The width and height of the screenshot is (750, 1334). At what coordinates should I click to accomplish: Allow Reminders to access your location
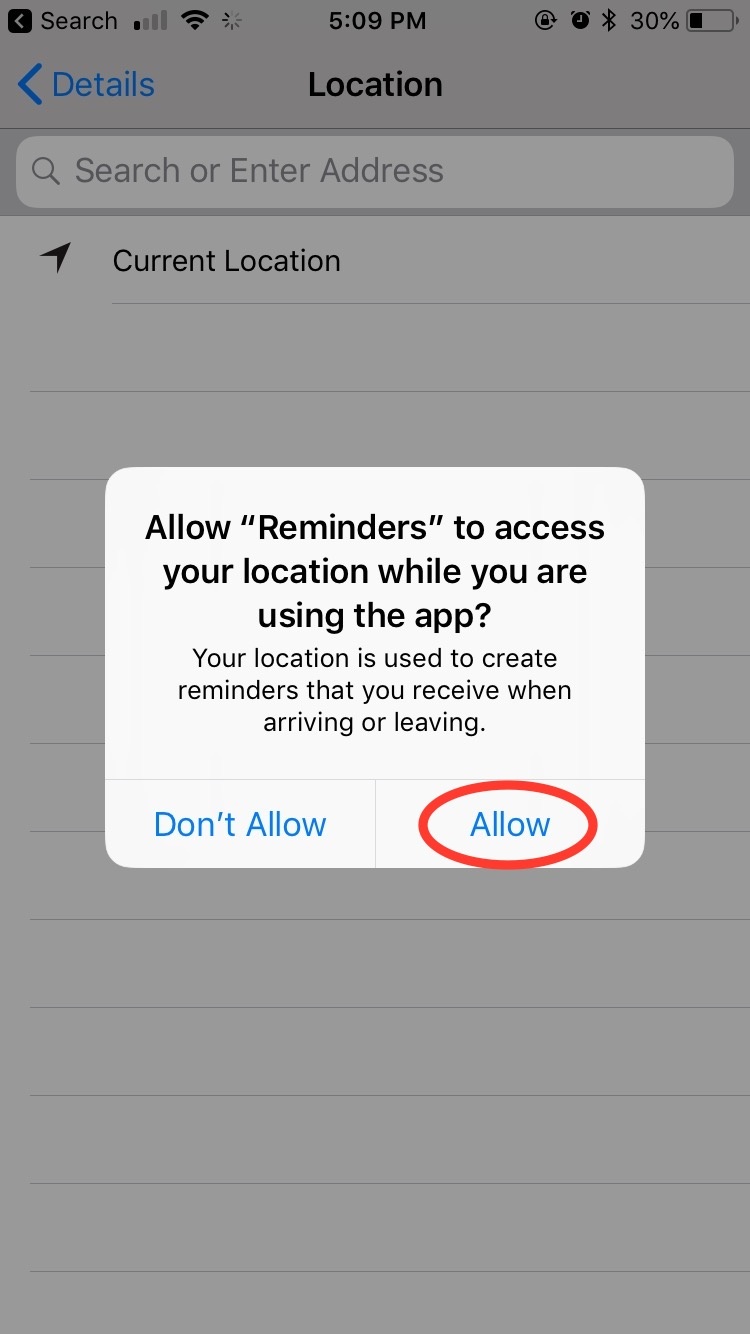pos(510,824)
